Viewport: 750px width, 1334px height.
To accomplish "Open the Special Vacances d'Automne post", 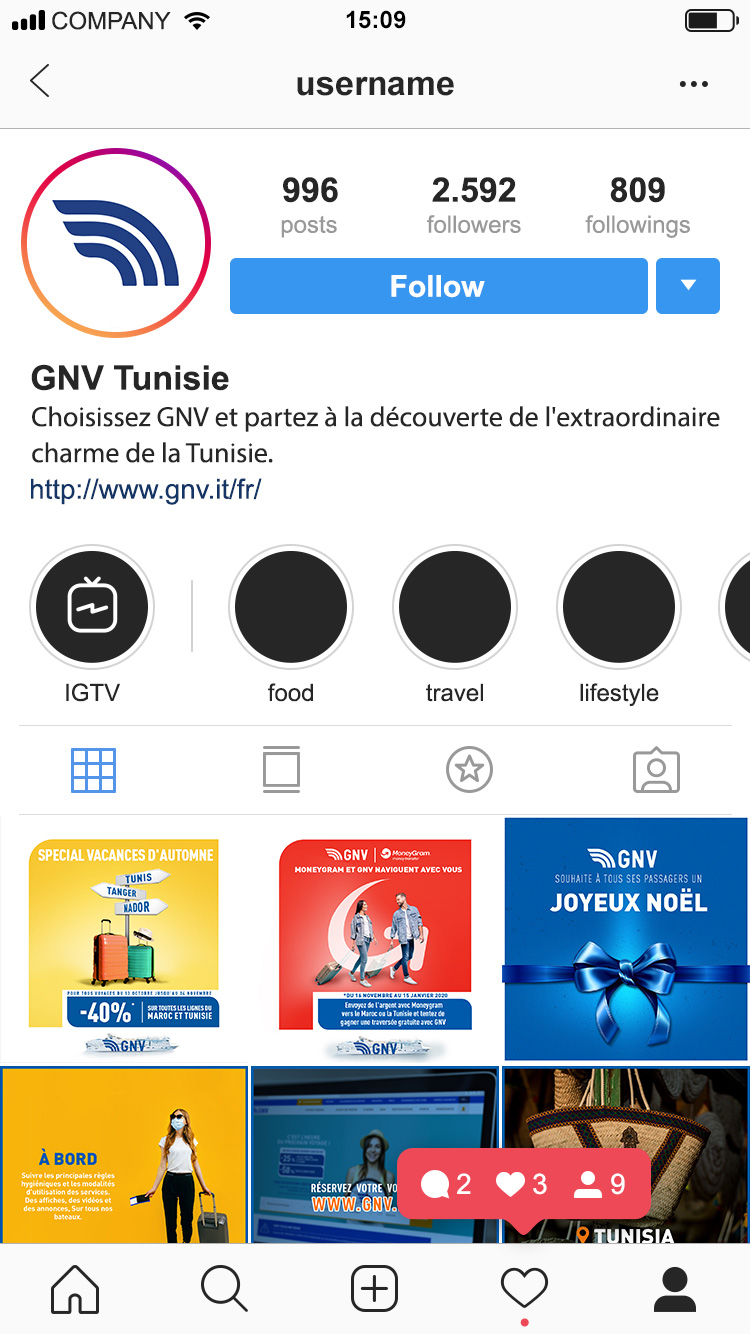I will click(x=124, y=940).
